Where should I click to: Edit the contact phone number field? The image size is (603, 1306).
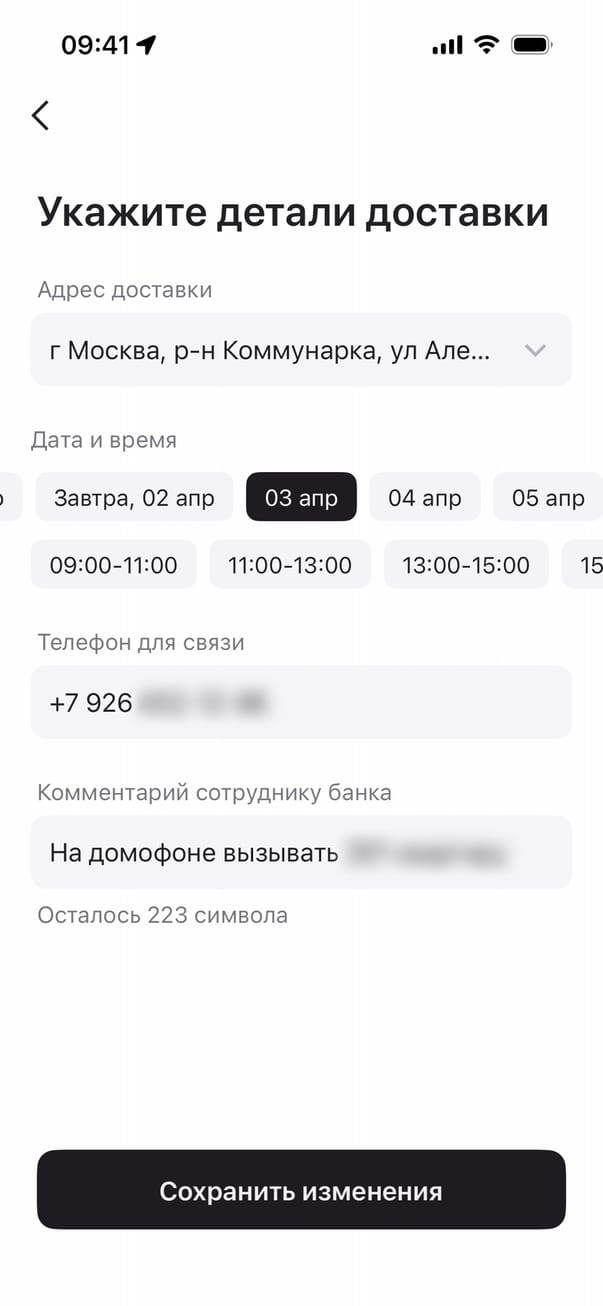coord(301,702)
